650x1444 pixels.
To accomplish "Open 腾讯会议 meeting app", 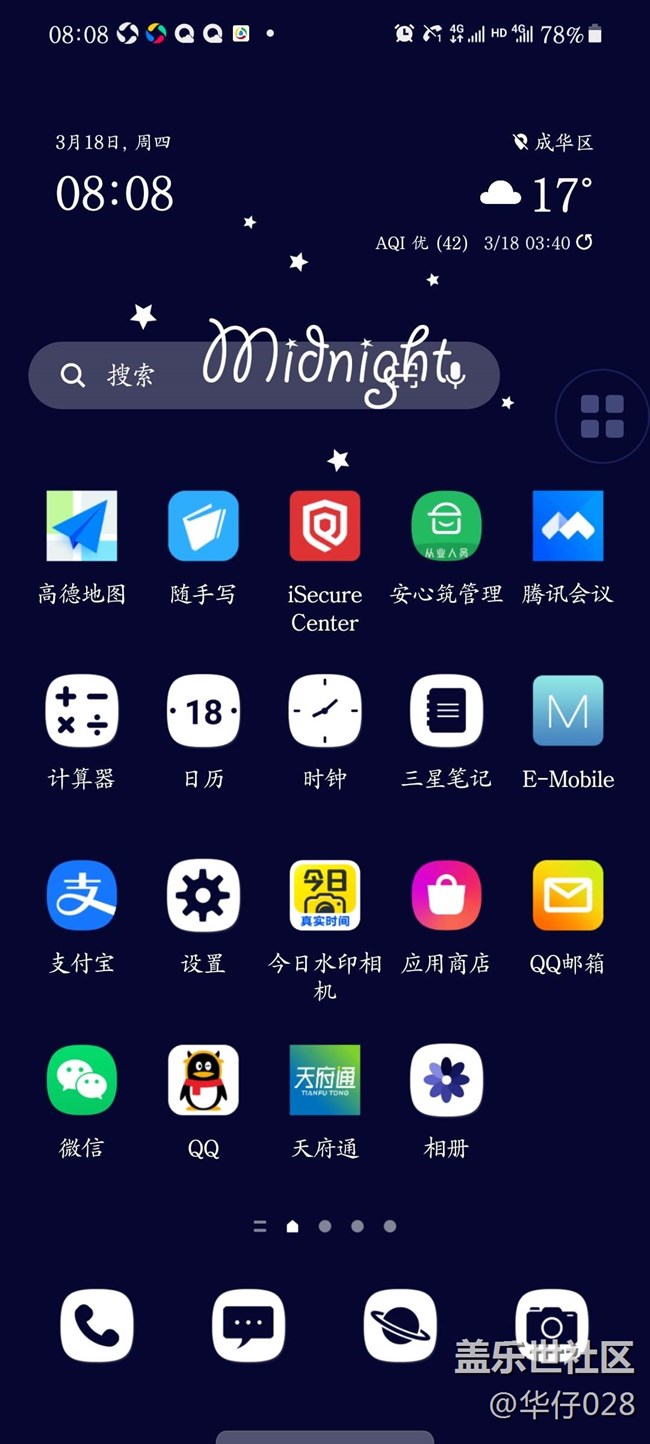I will pos(567,526).
